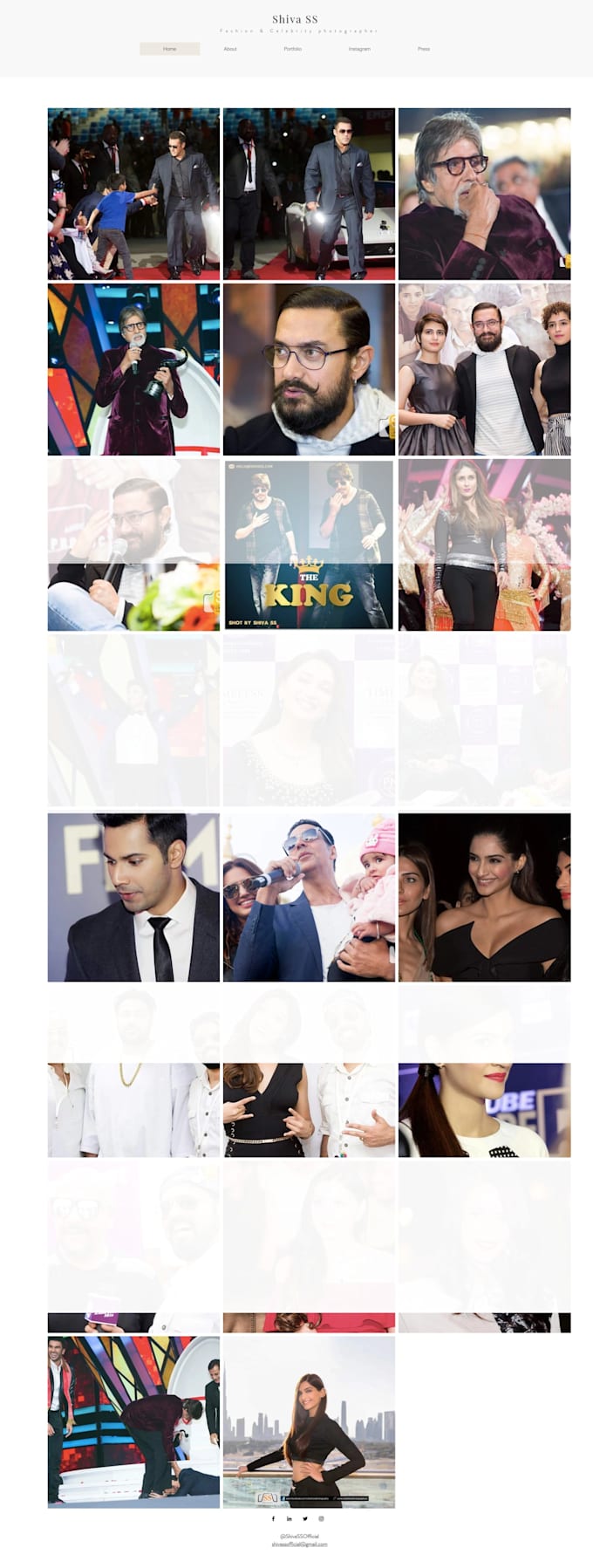Visit the LinkedIn profile icon
Viewport: 593px width, 1568px height.
[x=289, y=1518]
